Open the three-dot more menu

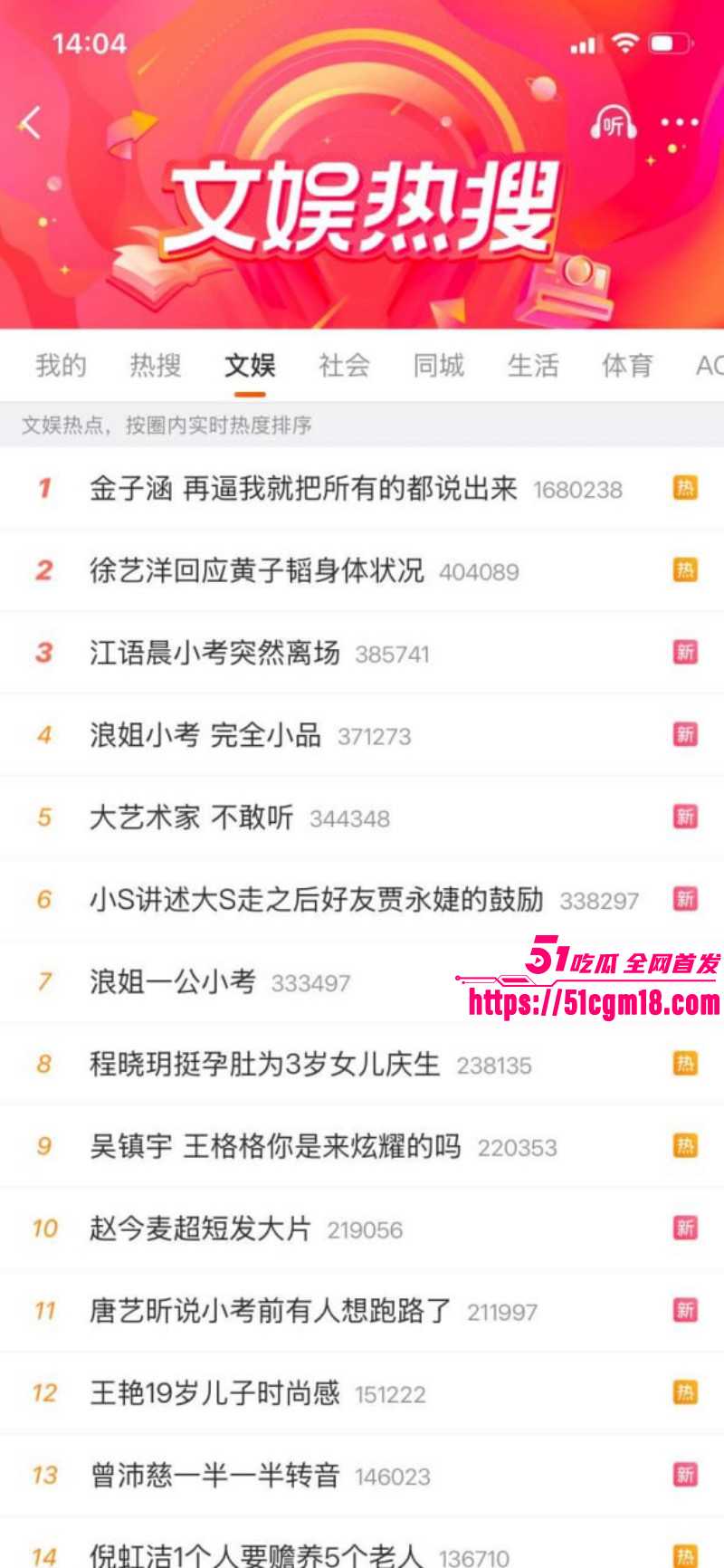pyautogui.click(x=680, y=122)
